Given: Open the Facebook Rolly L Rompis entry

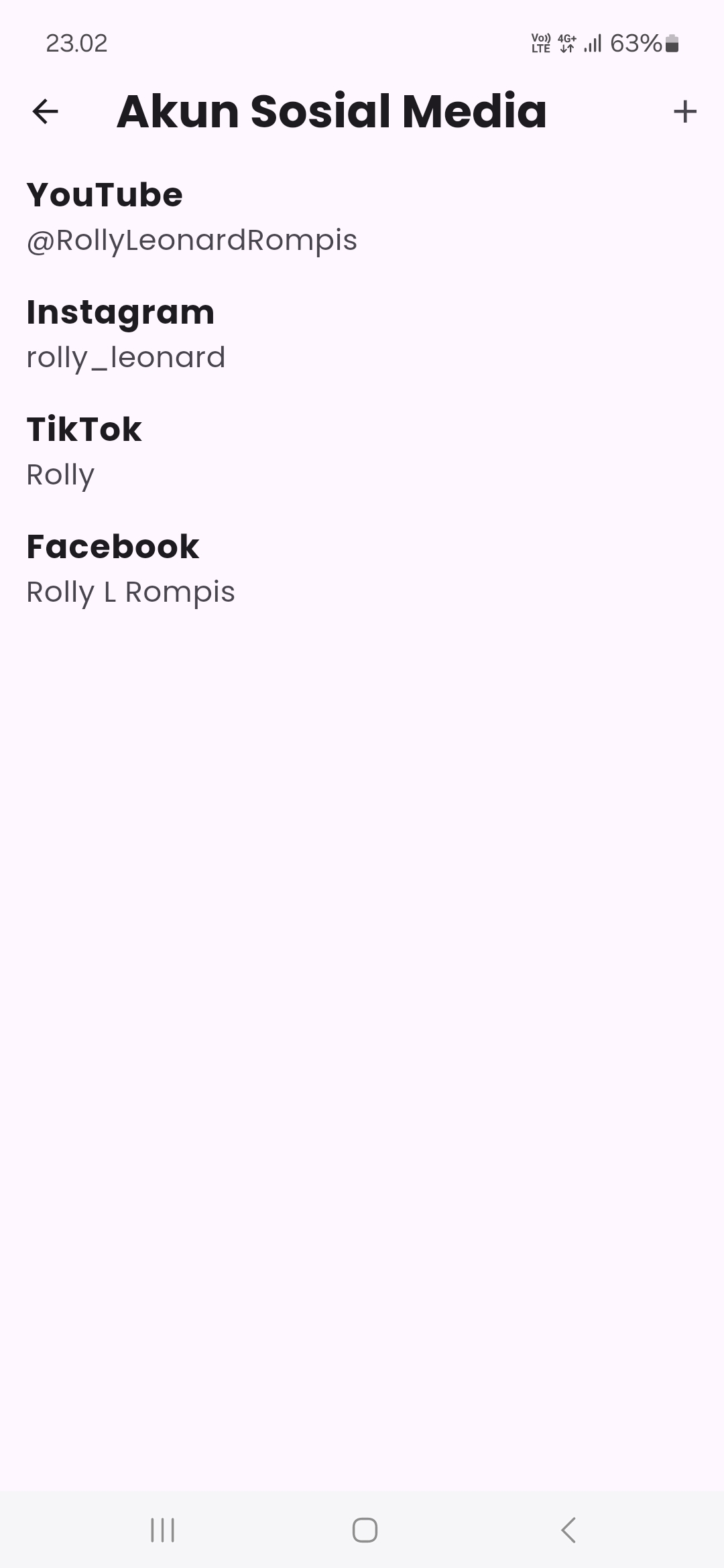Looking at the screenshot, I should (x=362, y=569).
